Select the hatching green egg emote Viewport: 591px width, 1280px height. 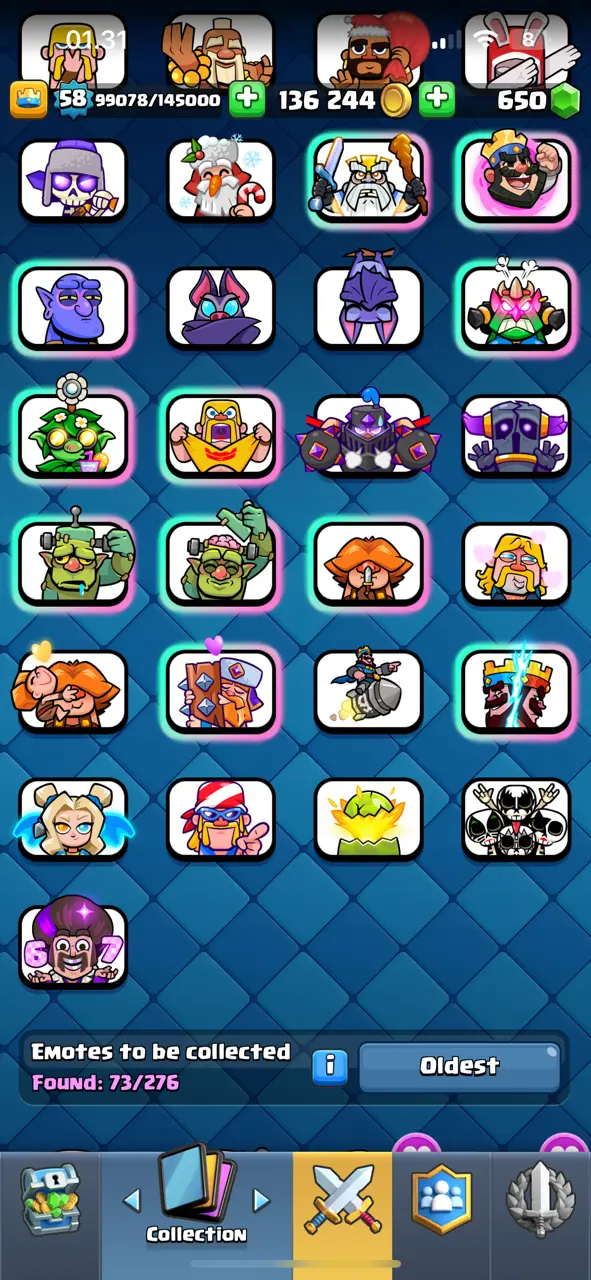coord(368,819)
